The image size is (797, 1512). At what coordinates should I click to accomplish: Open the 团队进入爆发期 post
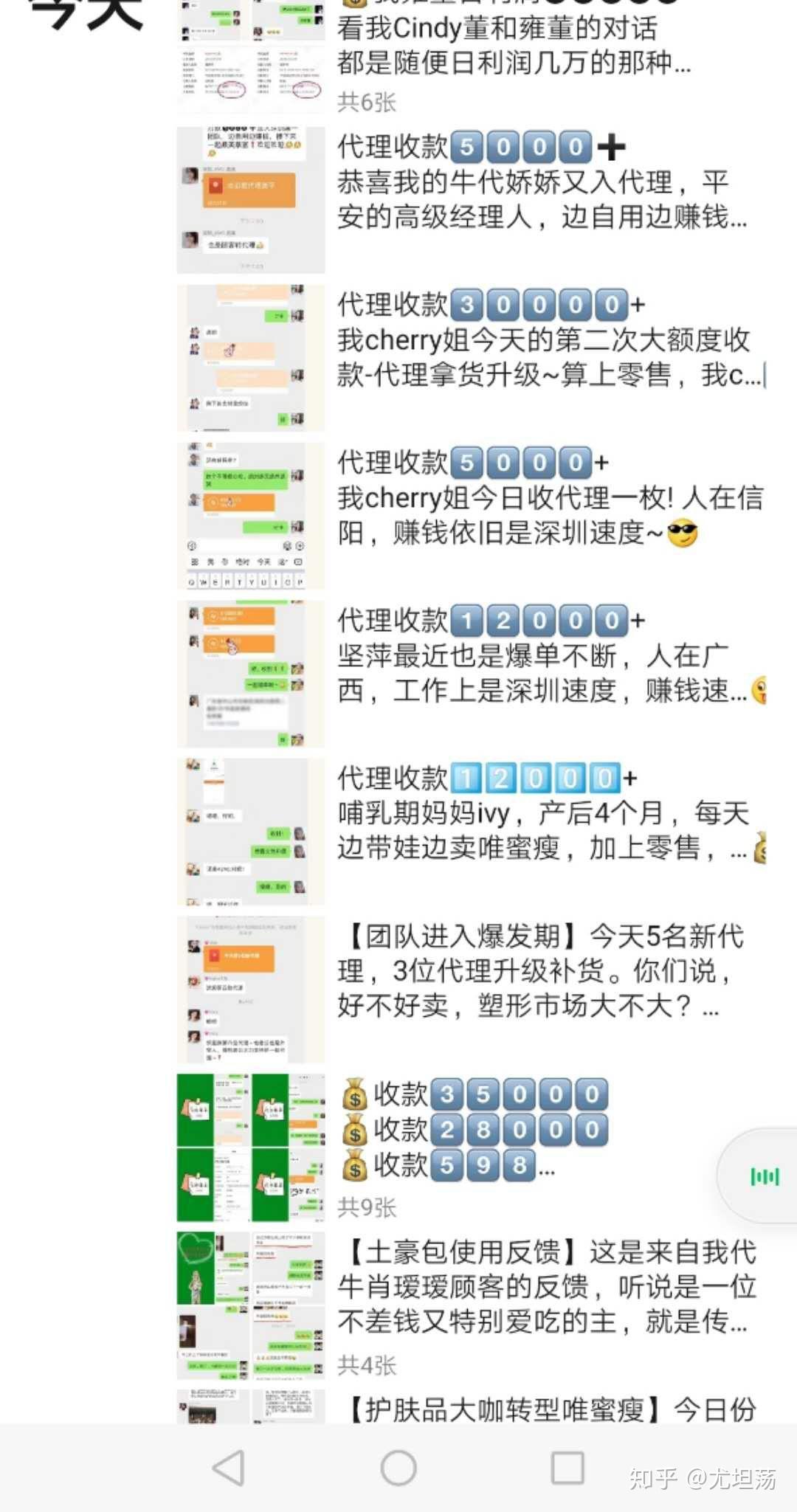click(471, 989)
